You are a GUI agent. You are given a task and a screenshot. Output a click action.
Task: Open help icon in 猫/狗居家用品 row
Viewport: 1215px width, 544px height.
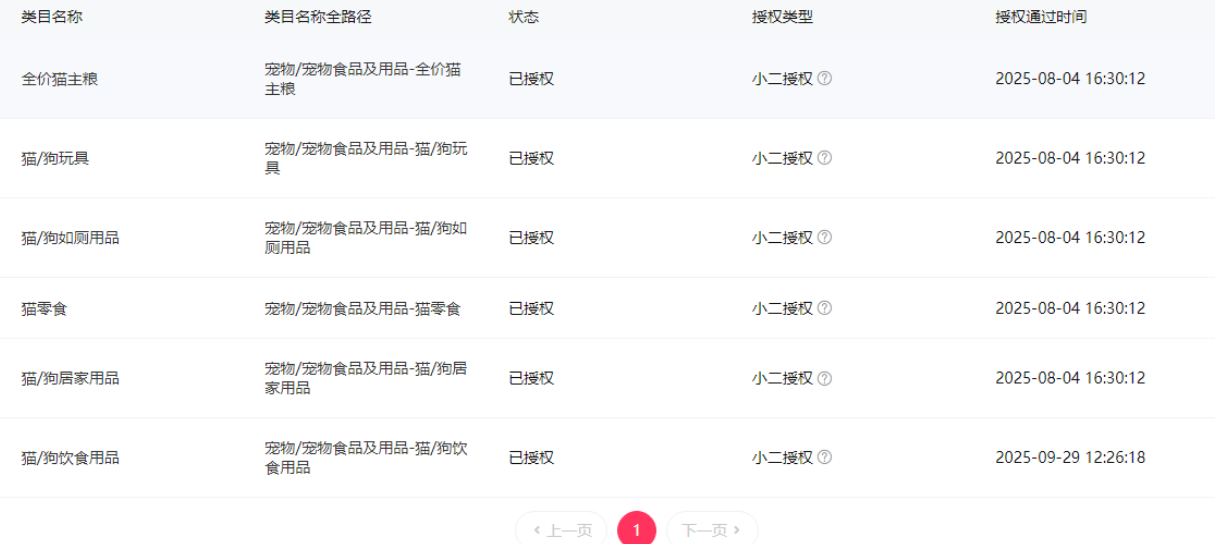pyautogui.click(x=824, y=378)
